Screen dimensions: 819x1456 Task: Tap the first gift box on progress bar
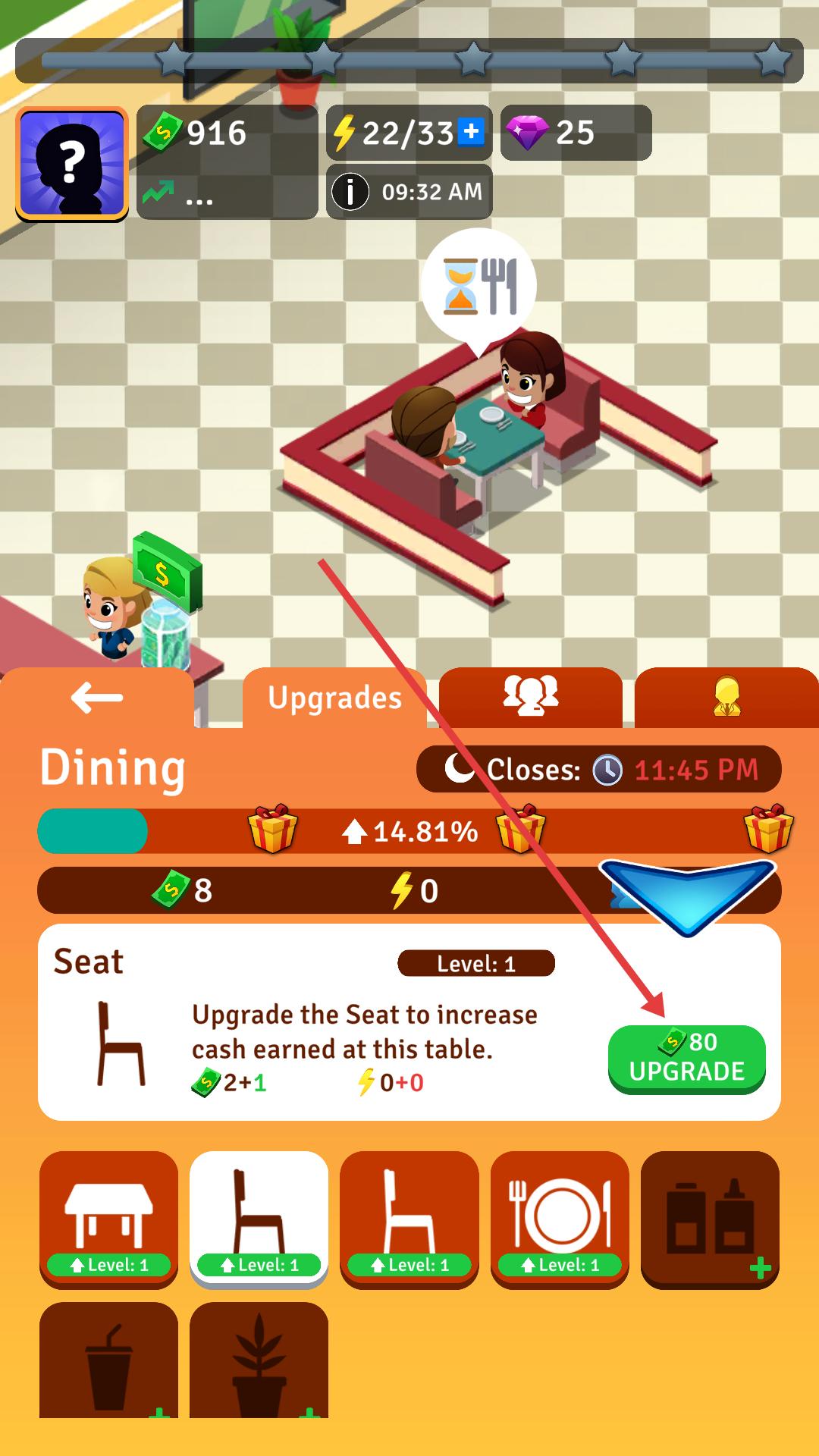[272, 829]
